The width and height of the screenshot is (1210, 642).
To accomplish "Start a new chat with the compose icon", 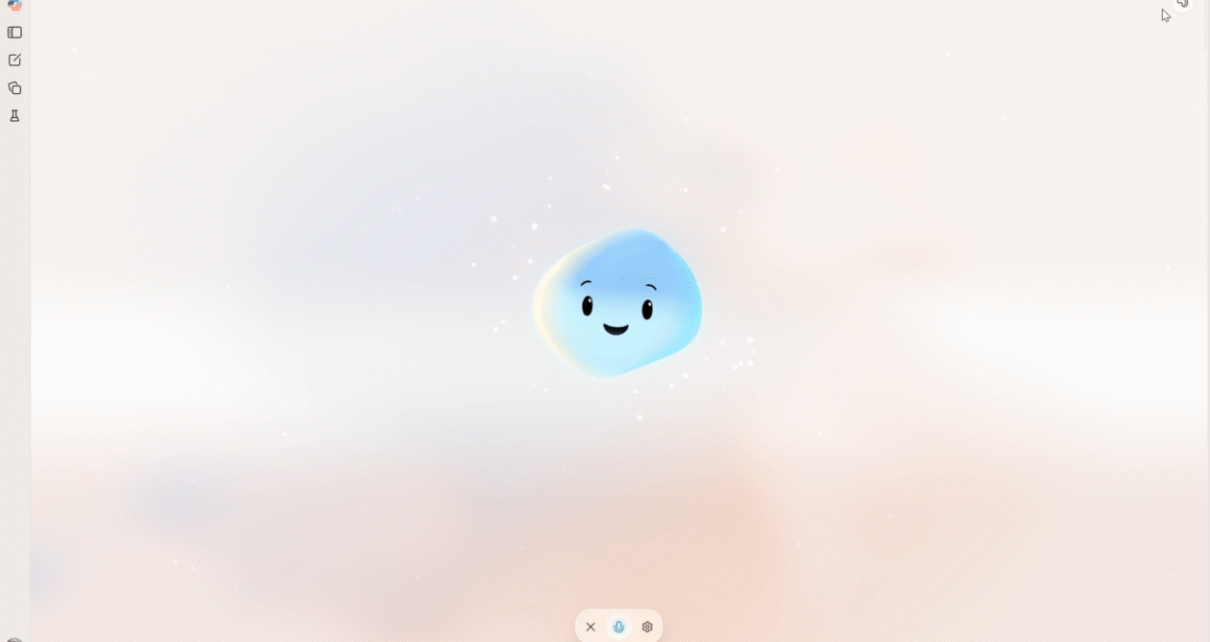I will point(15,60).
